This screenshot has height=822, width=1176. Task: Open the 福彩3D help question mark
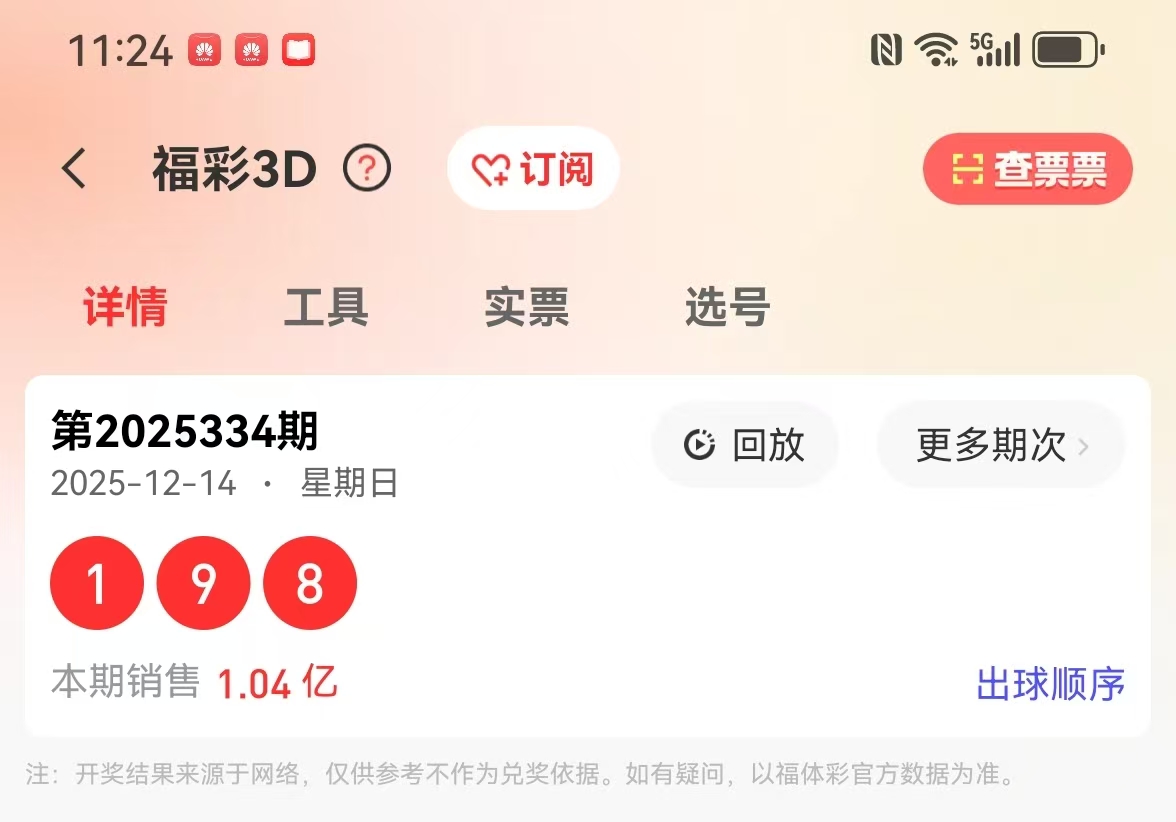pyautogui.click(x=367, y=169)
